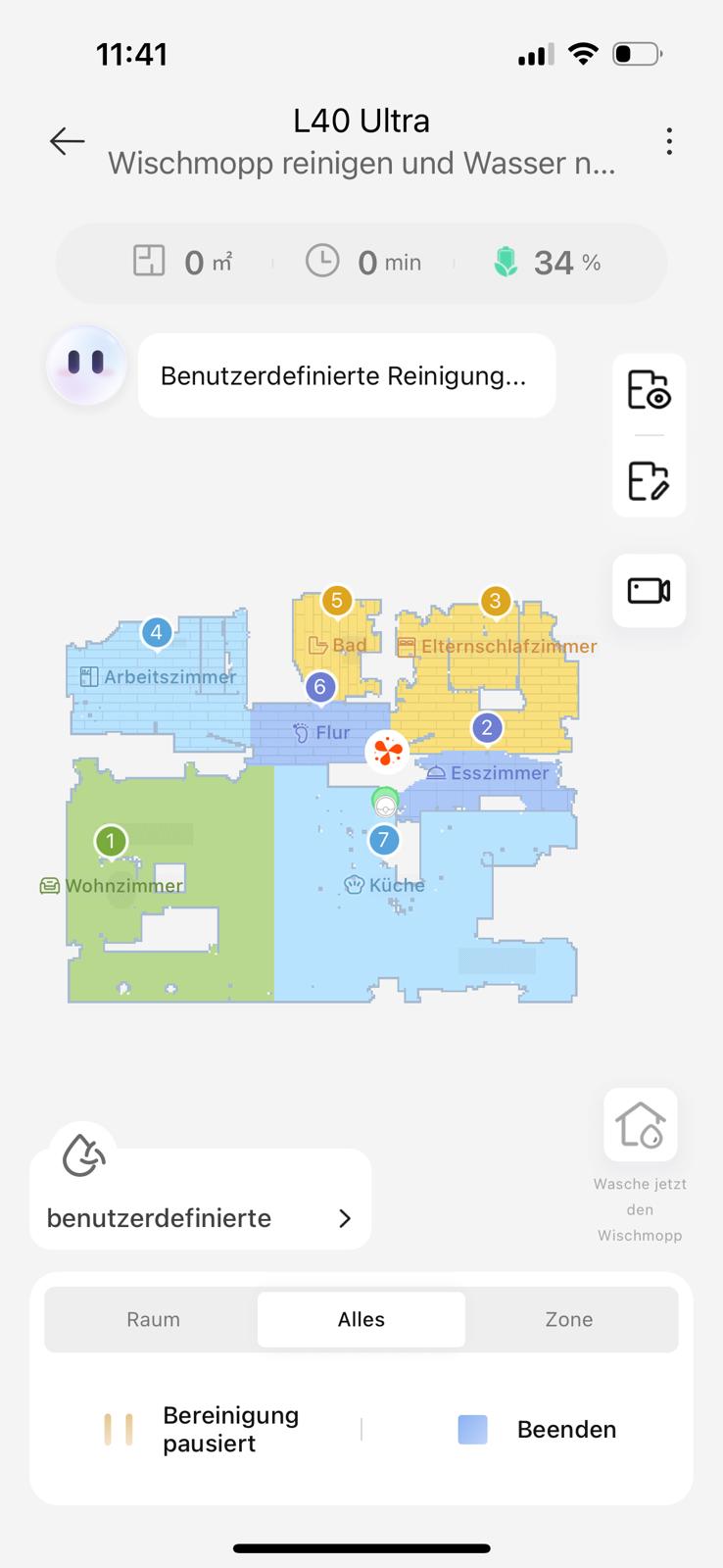Screen dimensions: 723x1568
Task: Switch to the Raum tab
Action: point(153,1319)
